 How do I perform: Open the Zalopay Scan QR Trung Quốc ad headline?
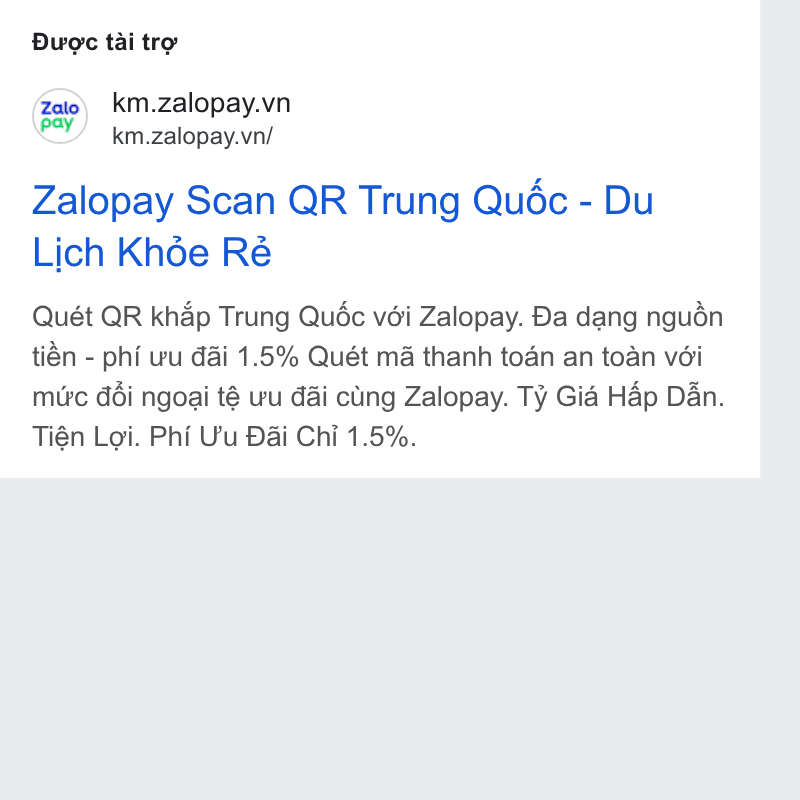[342, 226]
